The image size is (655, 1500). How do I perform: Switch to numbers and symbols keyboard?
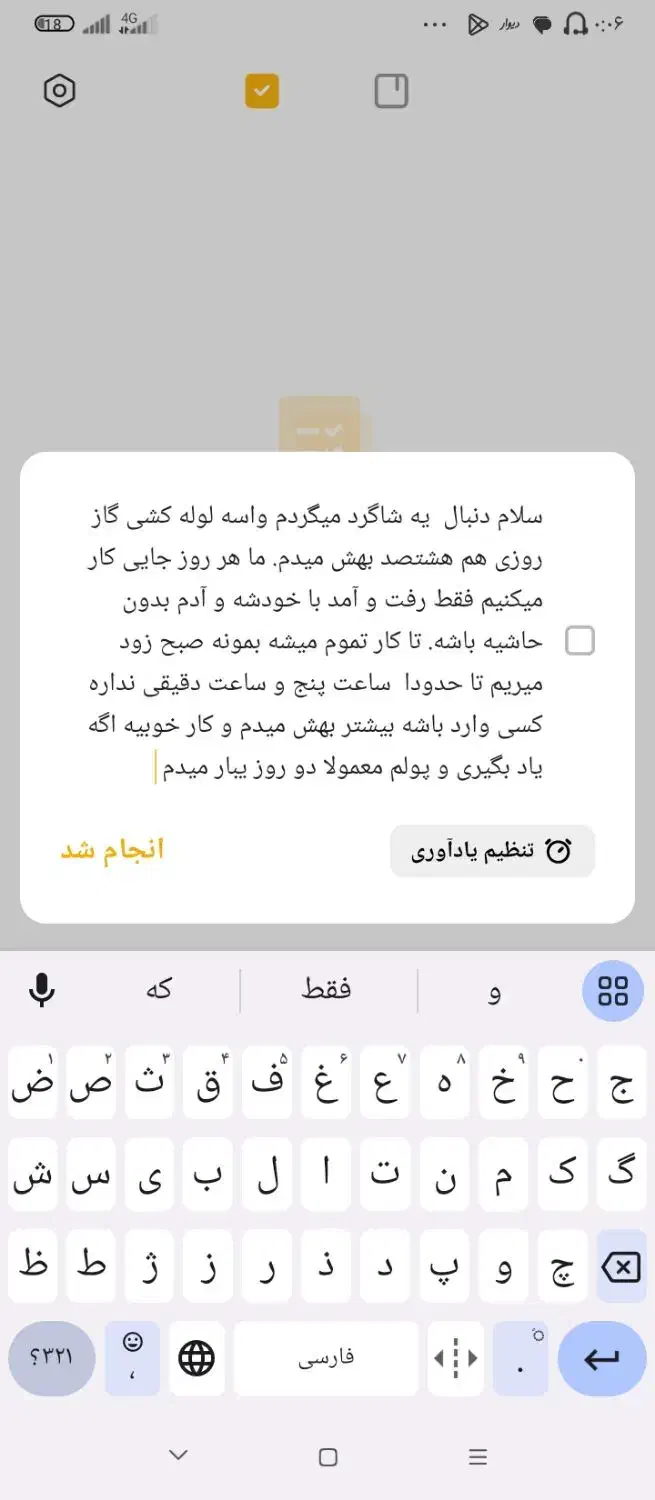[52, 1358]
